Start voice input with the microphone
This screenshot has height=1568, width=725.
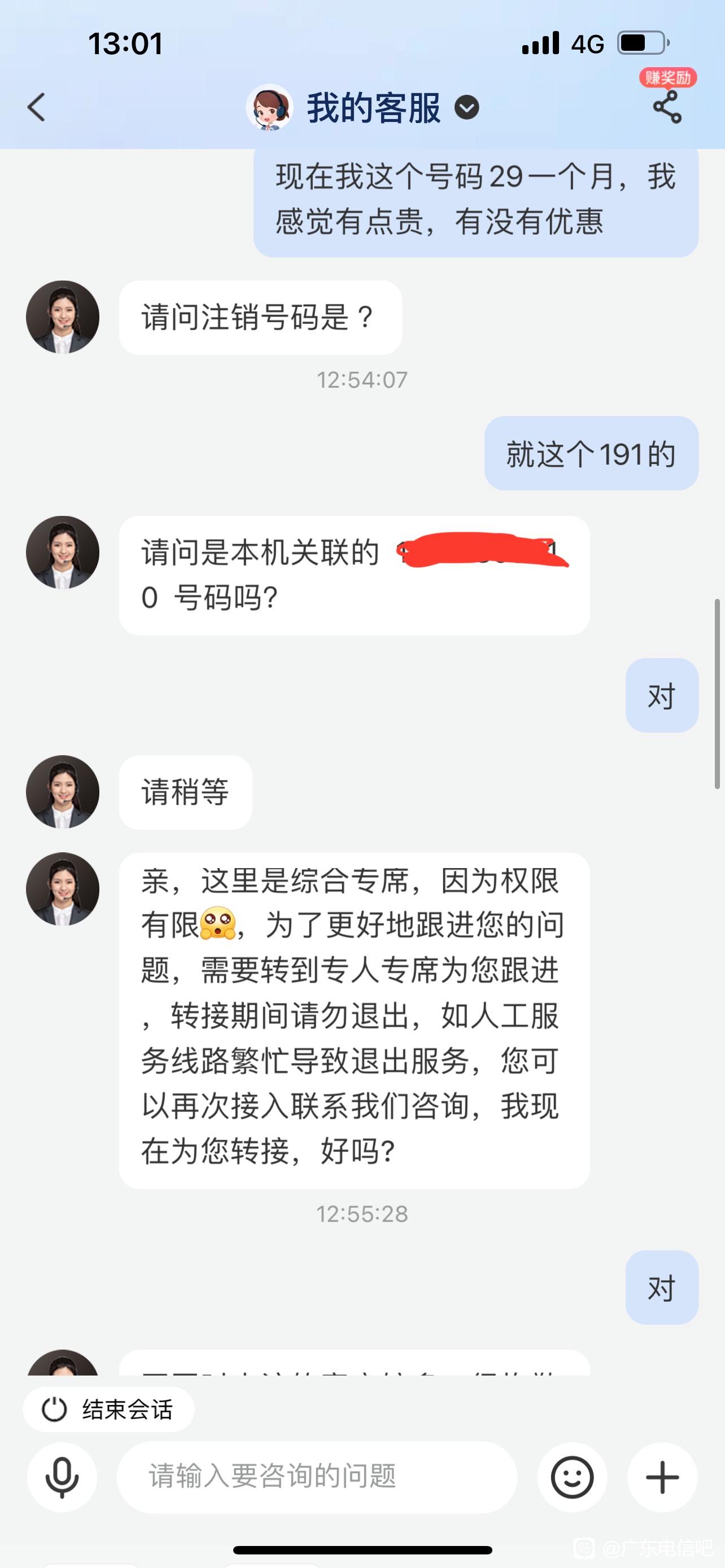62,1477
